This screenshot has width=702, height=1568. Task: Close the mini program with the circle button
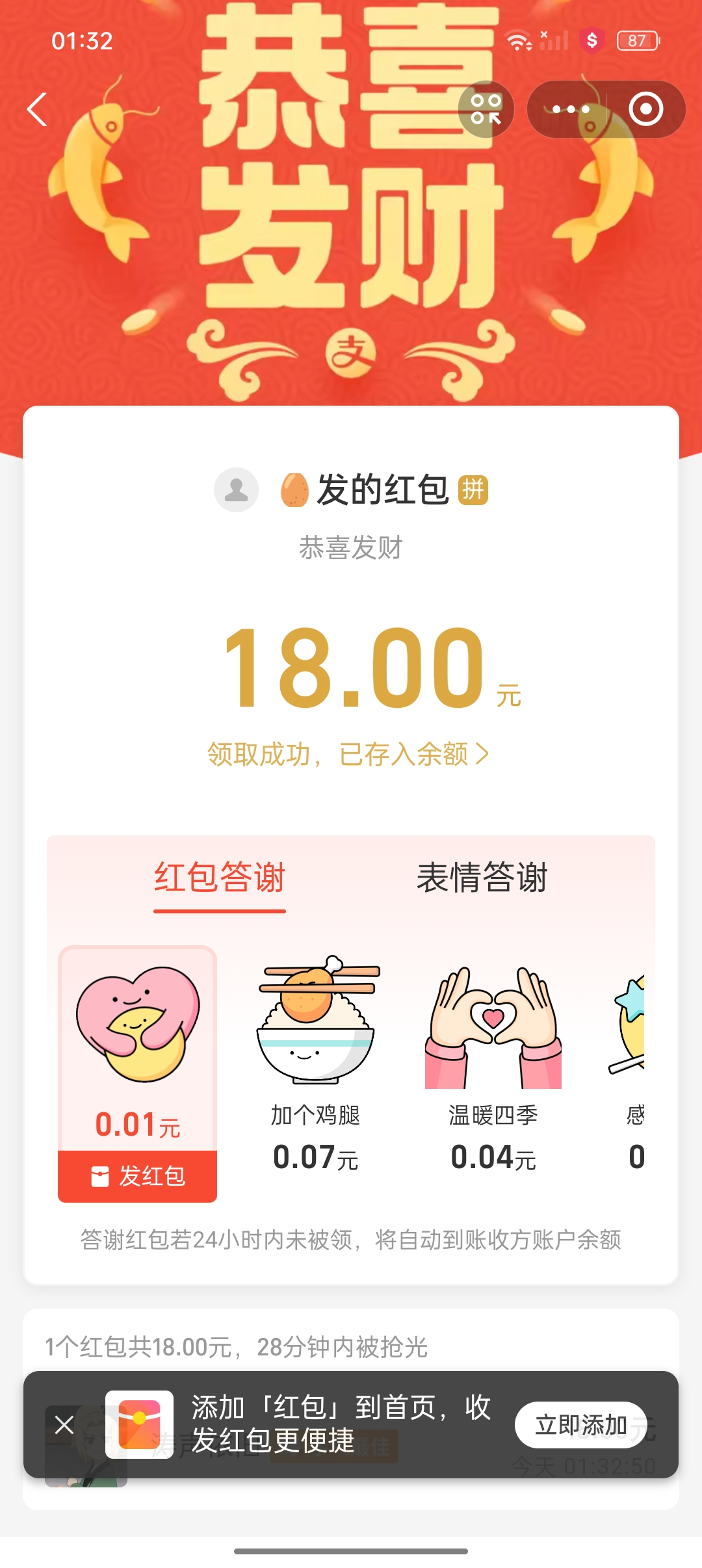645,109
